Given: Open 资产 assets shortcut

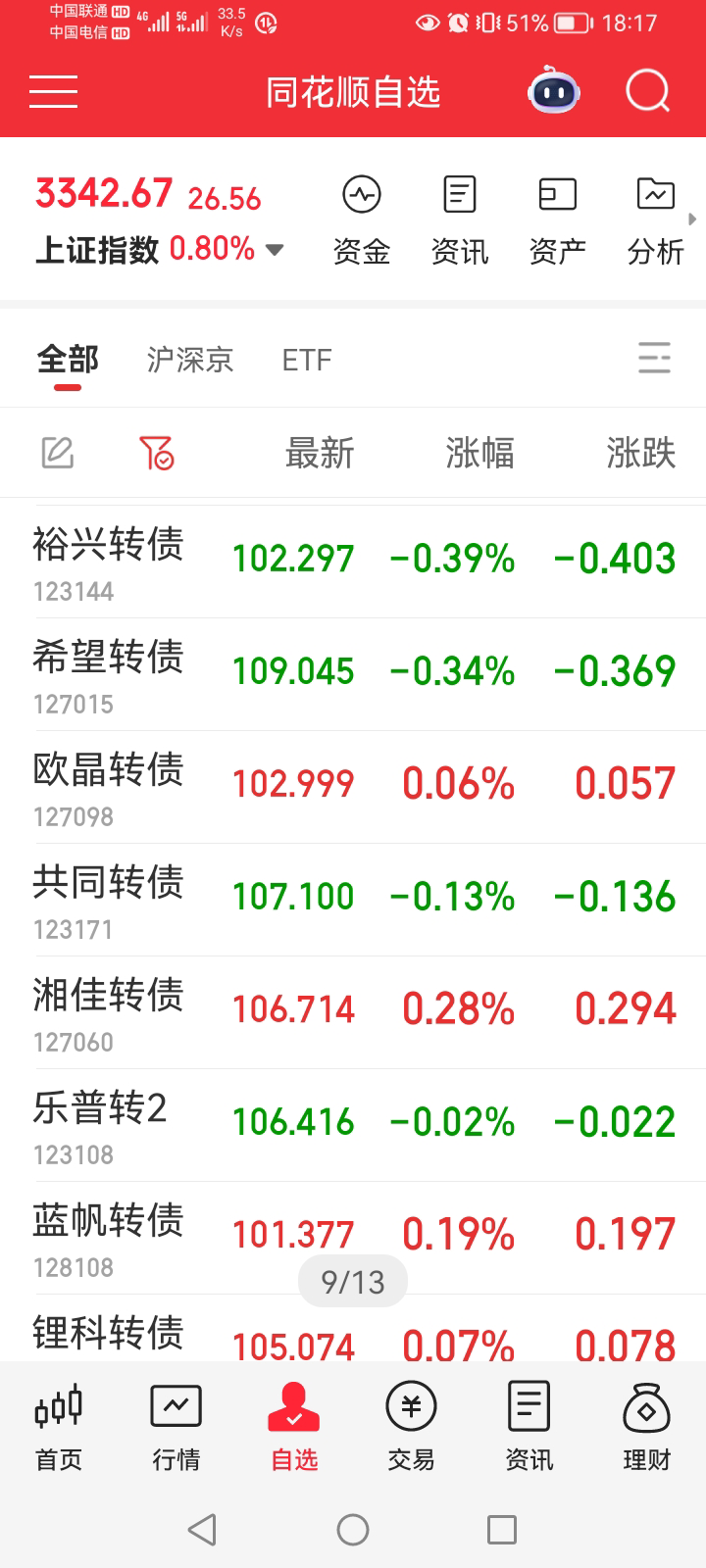Looking at the screenshot, I should (x=557, y=220).
